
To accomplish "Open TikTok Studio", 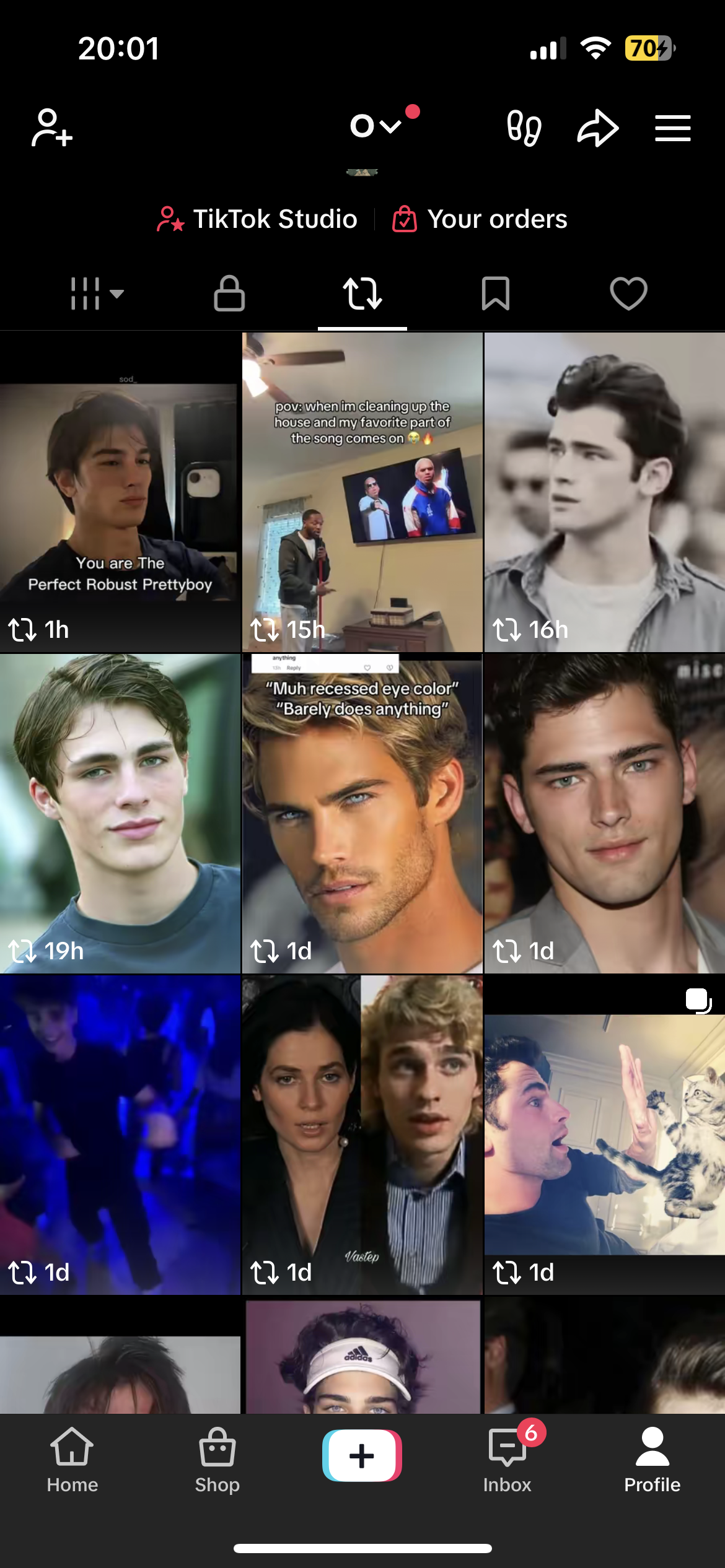I will pyautogui.click(x=258, y=219).
